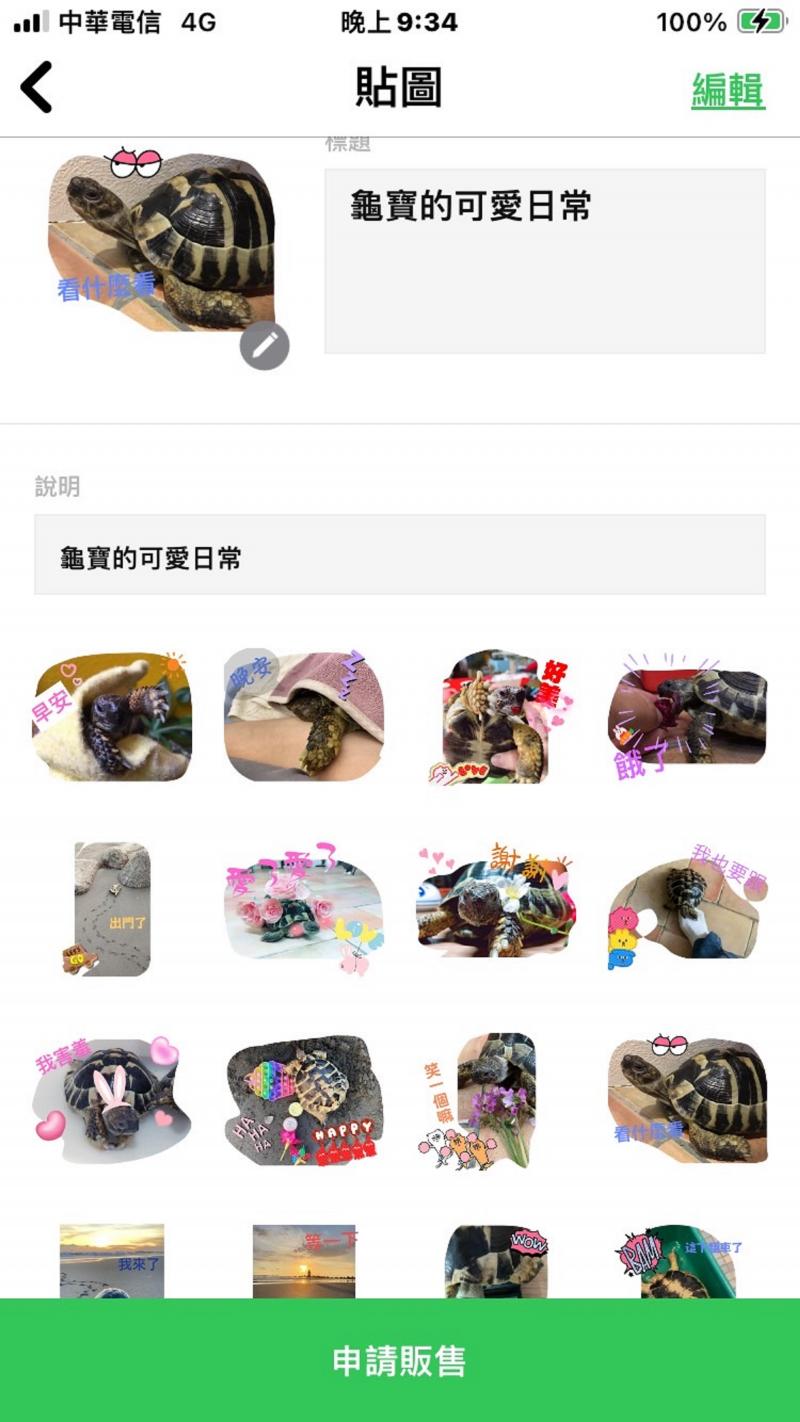800x1422 pixels.
Task: Tap the 標題 title text field
Action: point(544,260)
